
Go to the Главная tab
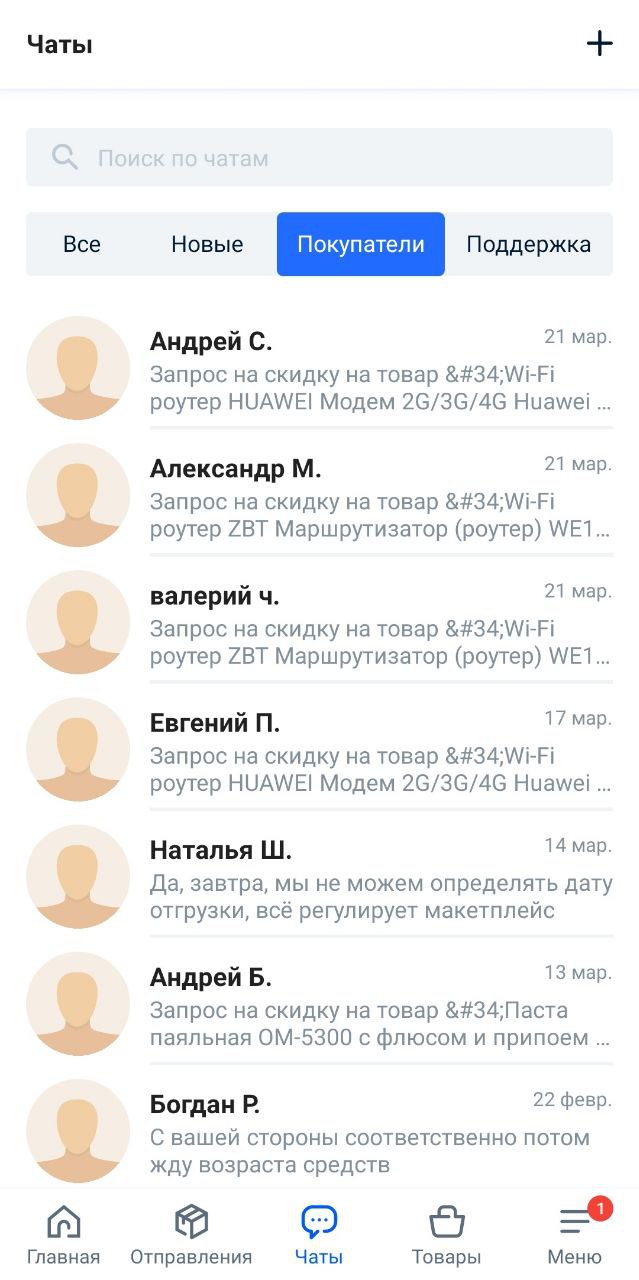pyautogui.click(x=63, y=1235)
